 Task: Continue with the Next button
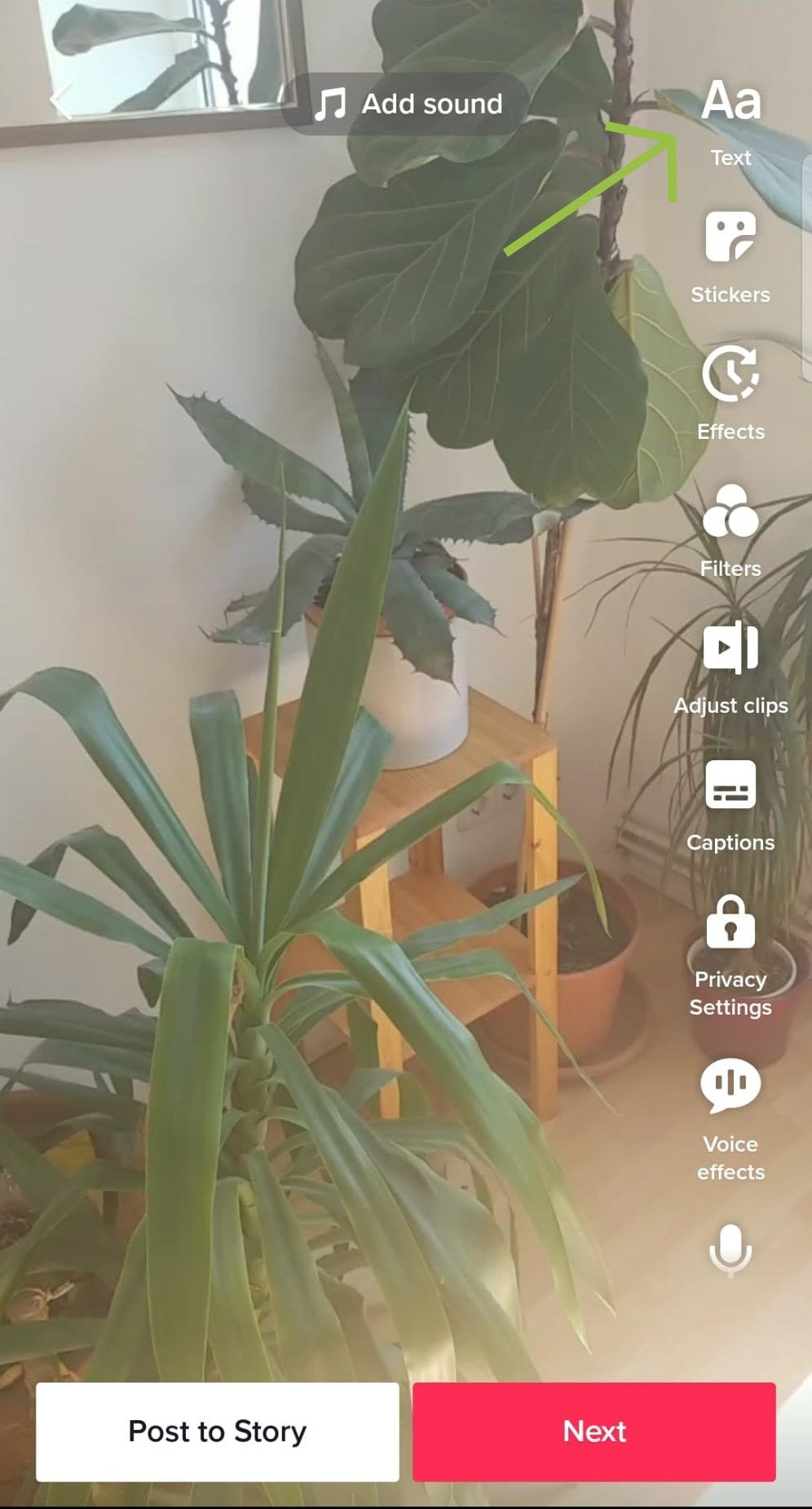click(594, 1432)
